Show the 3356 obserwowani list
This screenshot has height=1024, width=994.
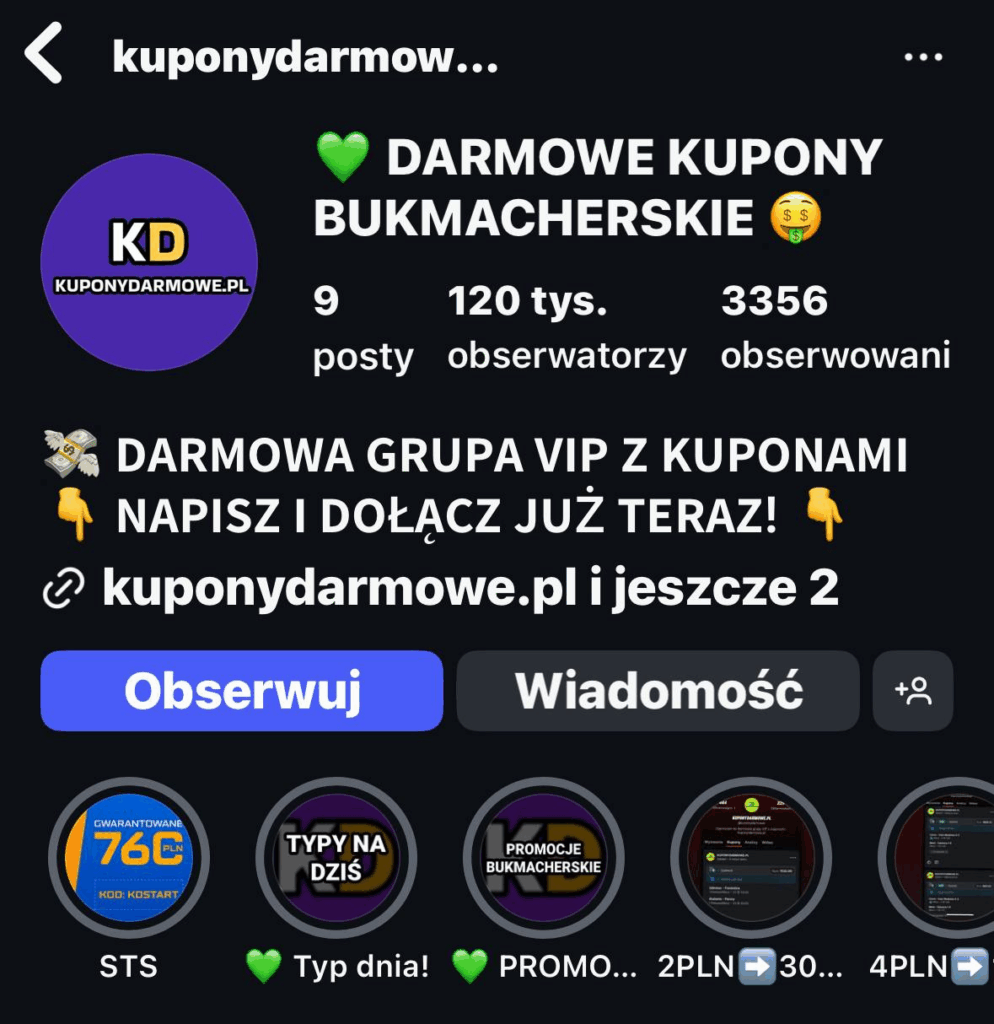click(x=834, y=328)
